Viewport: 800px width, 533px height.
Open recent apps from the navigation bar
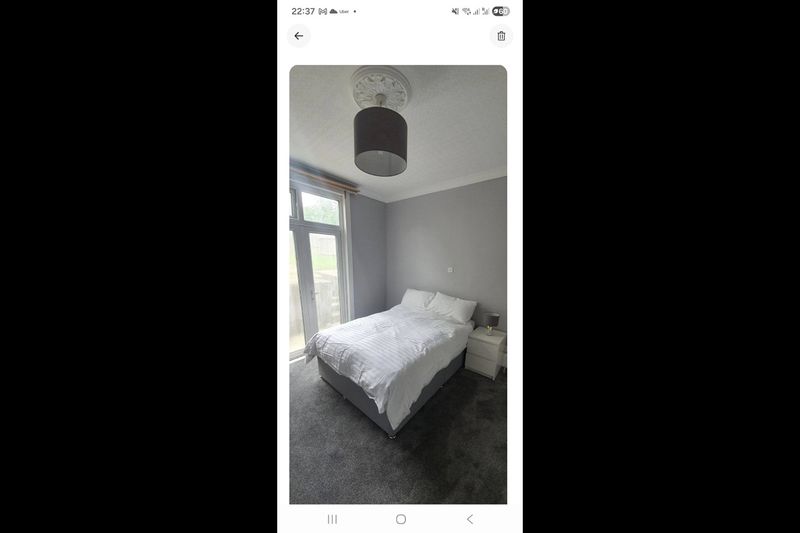coord(332,519)
